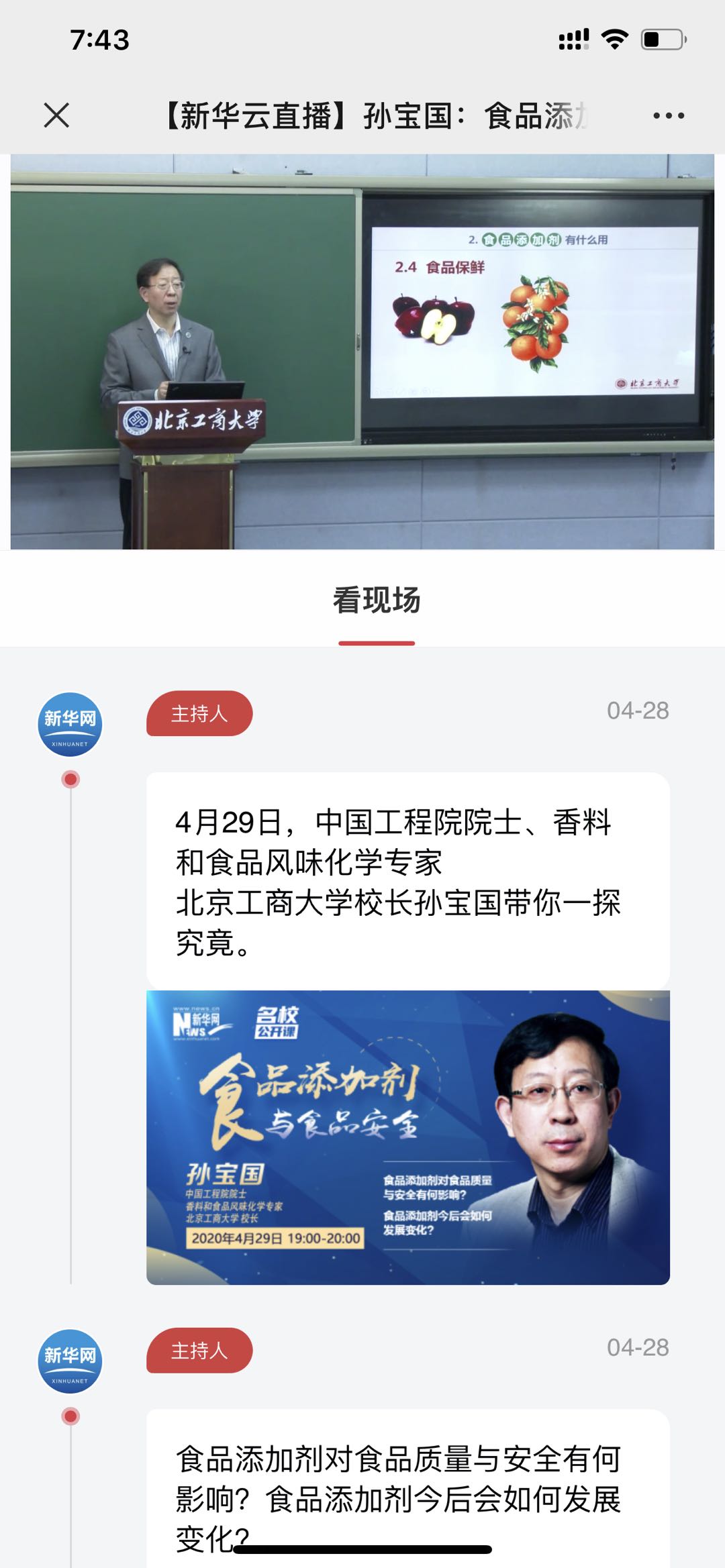Close the Xinhua live broadcast page
Viewport: 725px width, 1568px height.
pos(56,115)
